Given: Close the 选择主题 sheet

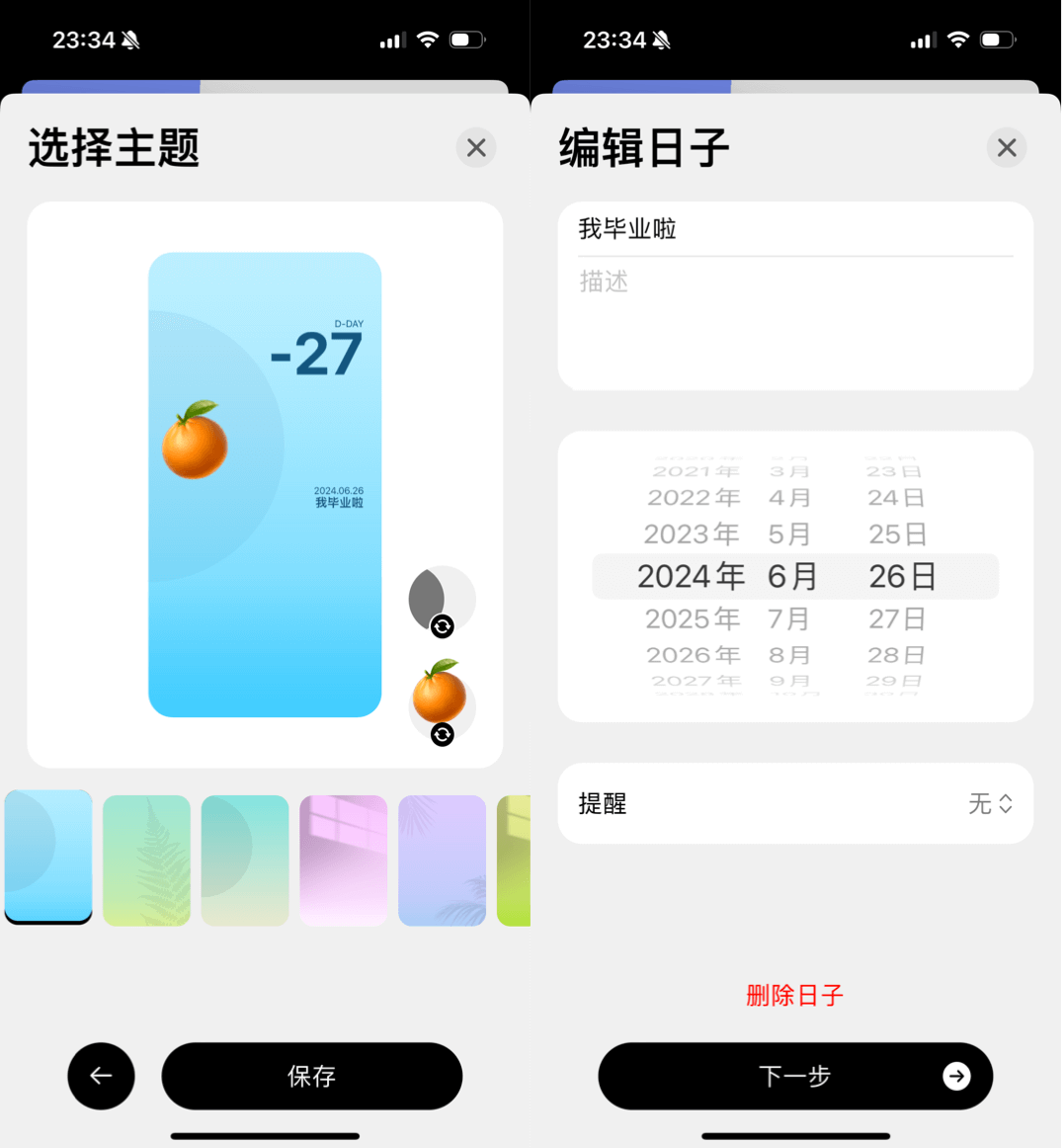Looking at the screenshot, I should pos(476,148).
